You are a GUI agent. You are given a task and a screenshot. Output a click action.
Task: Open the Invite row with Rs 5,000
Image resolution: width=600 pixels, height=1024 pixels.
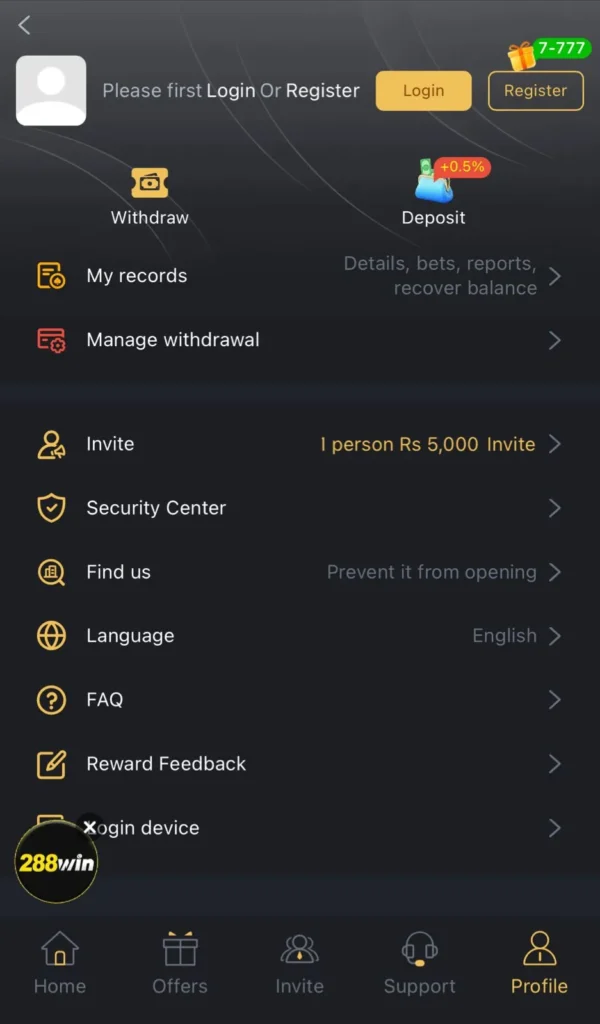[300, 444]
